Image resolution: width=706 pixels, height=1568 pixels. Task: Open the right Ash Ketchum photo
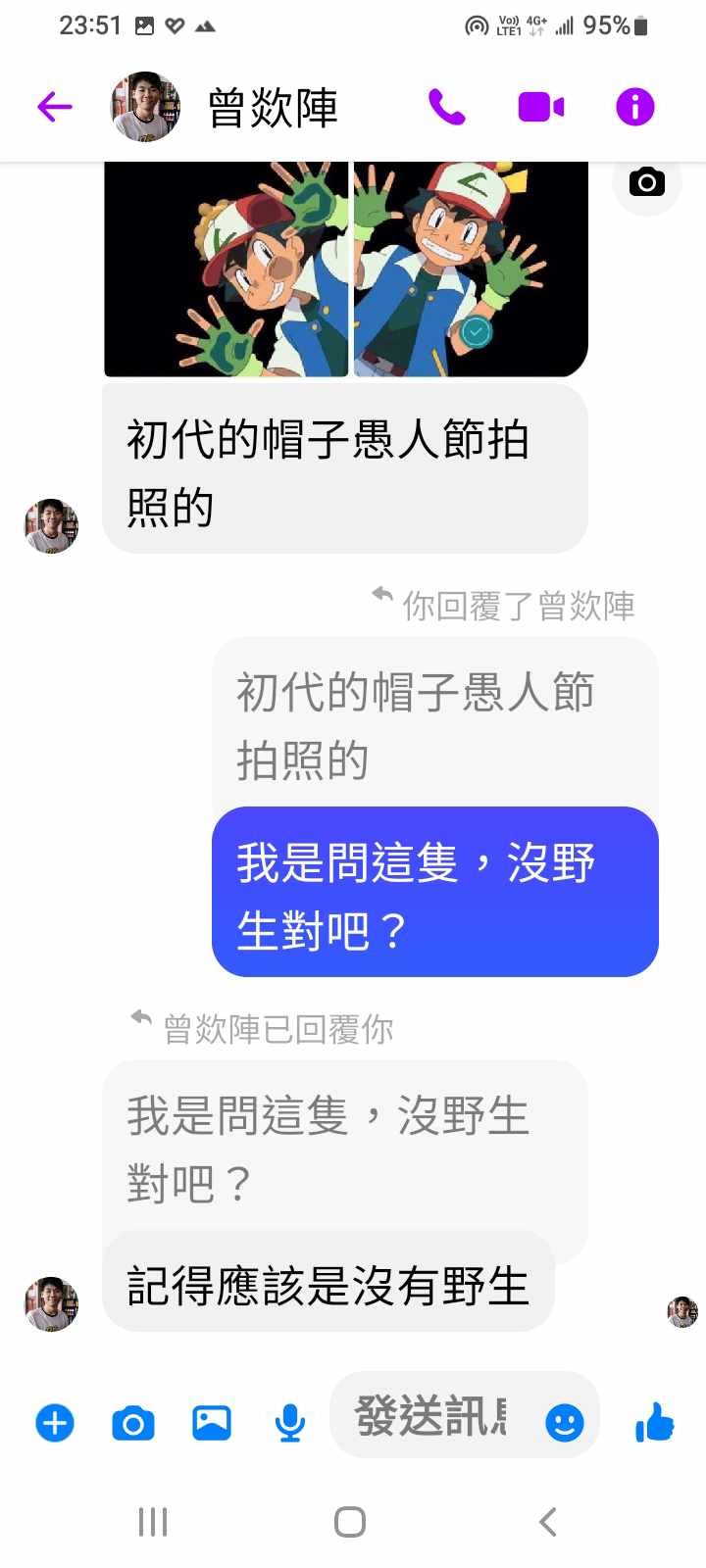(x=471, y=269)
